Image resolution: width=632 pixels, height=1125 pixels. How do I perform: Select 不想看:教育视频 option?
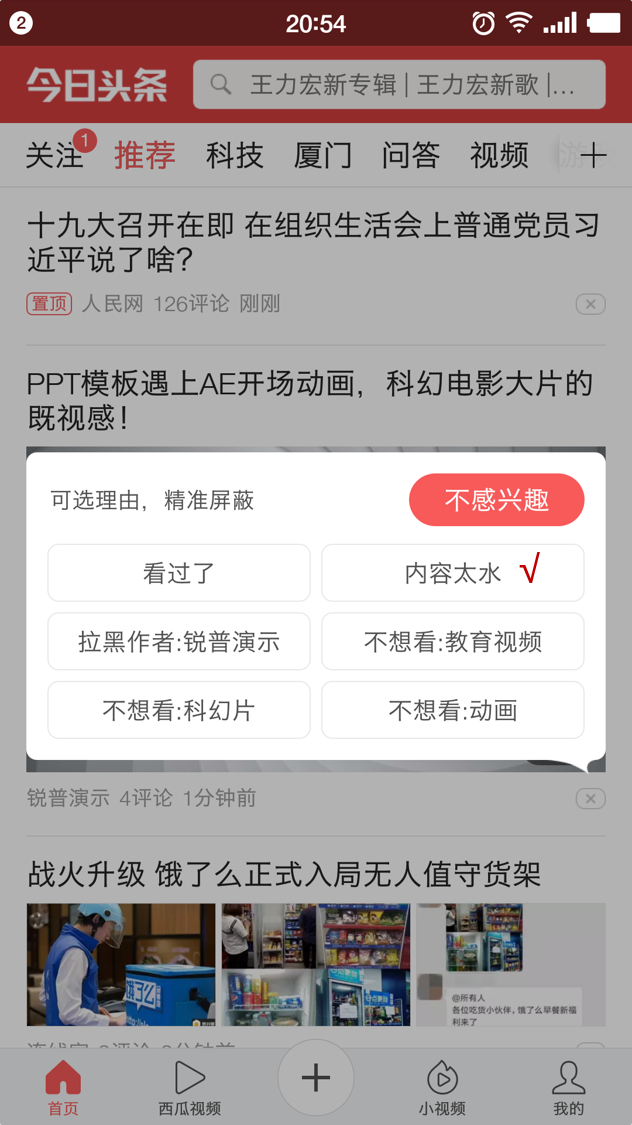pos(452,642)
